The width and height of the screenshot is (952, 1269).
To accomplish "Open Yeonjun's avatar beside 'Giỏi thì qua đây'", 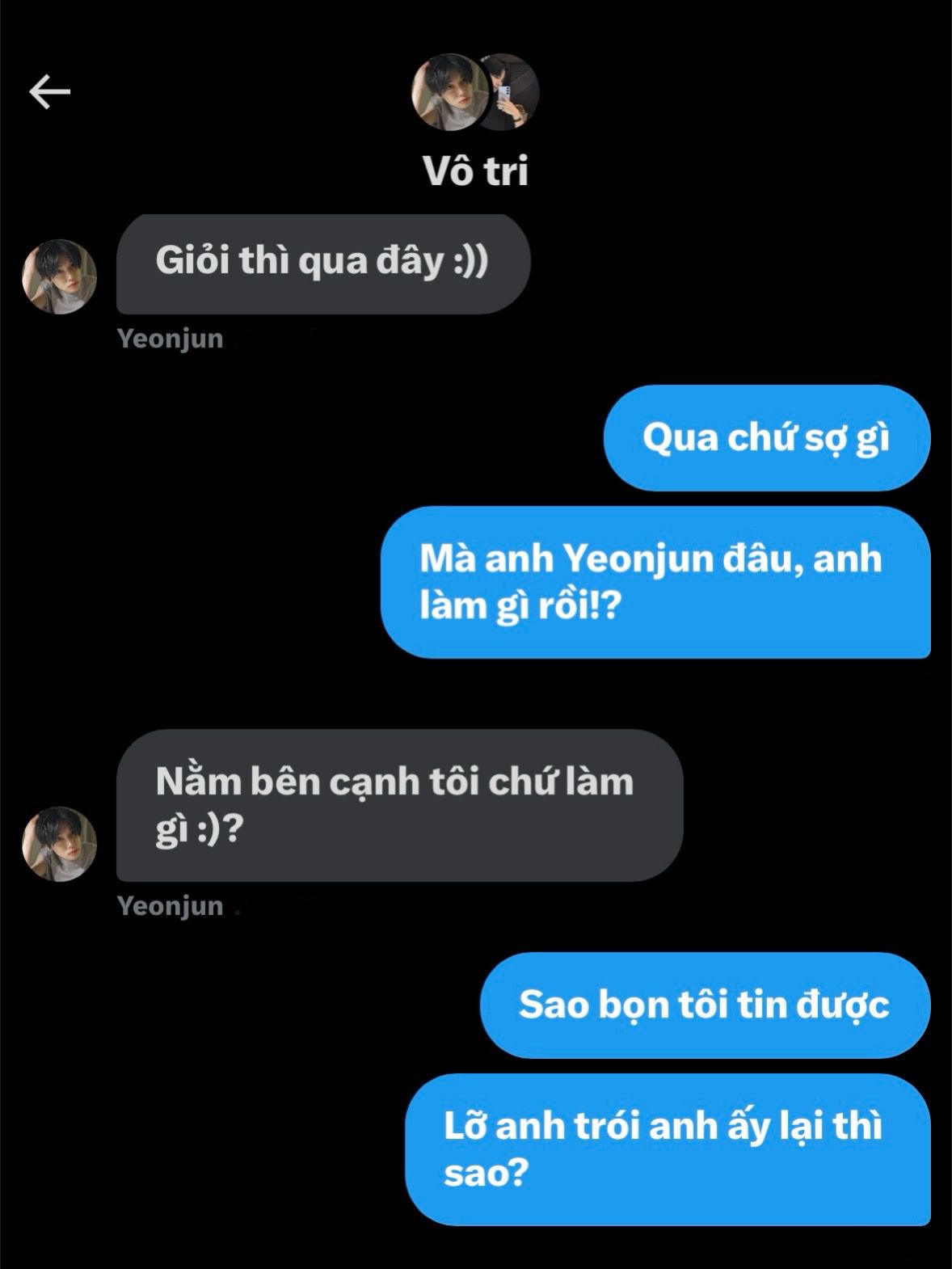I will click(x=59, y=276).
